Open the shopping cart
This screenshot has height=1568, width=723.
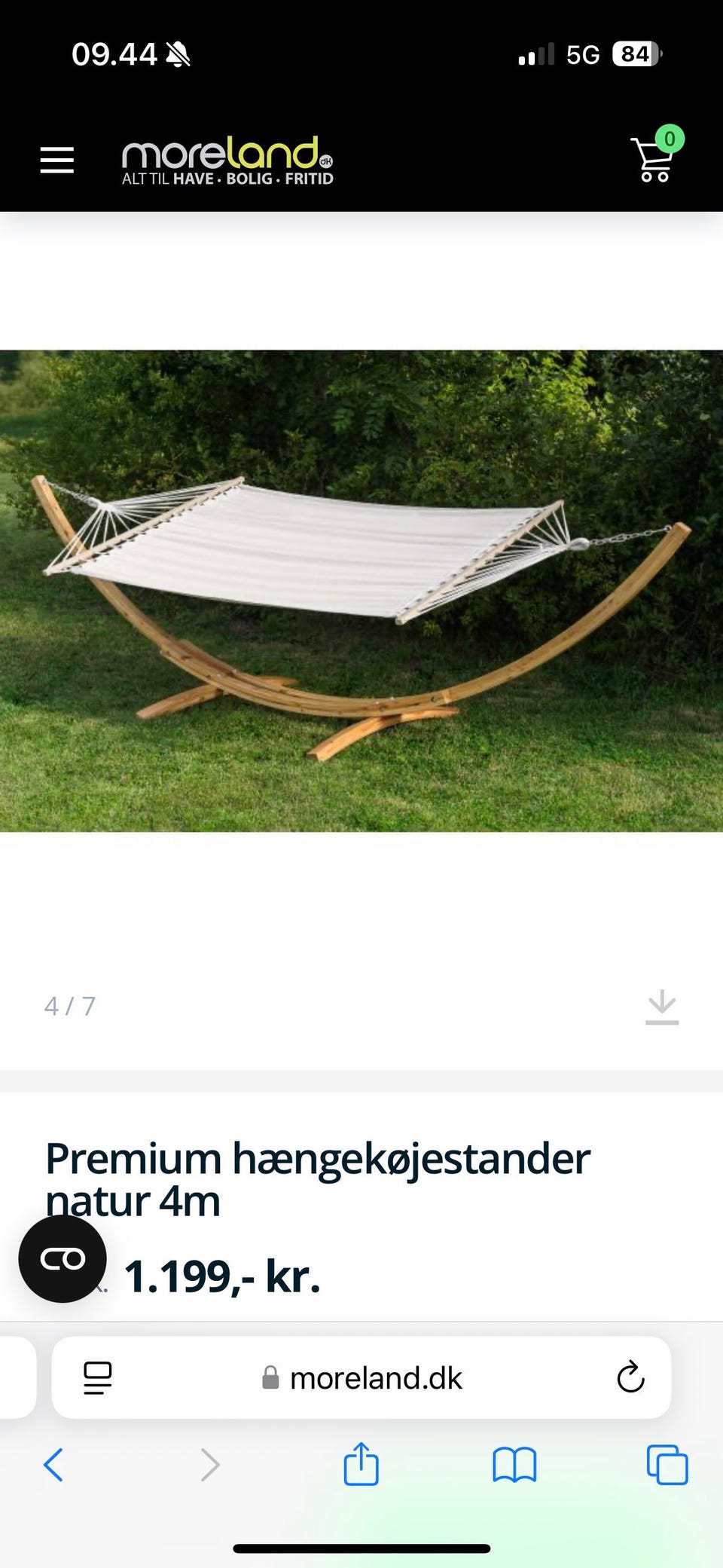click(x=654, y=158)
